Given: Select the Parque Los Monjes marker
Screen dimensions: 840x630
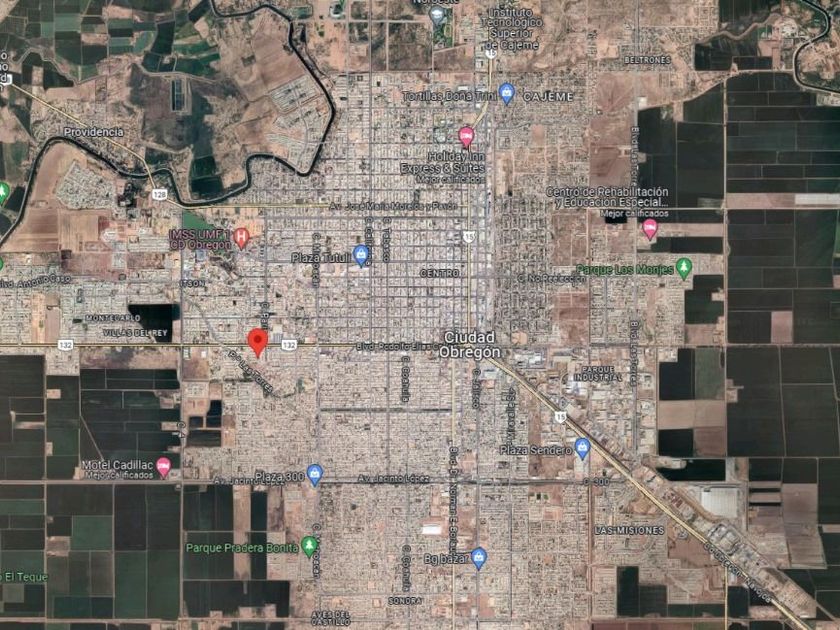Looking at the screenshot, I should [684, 268].
